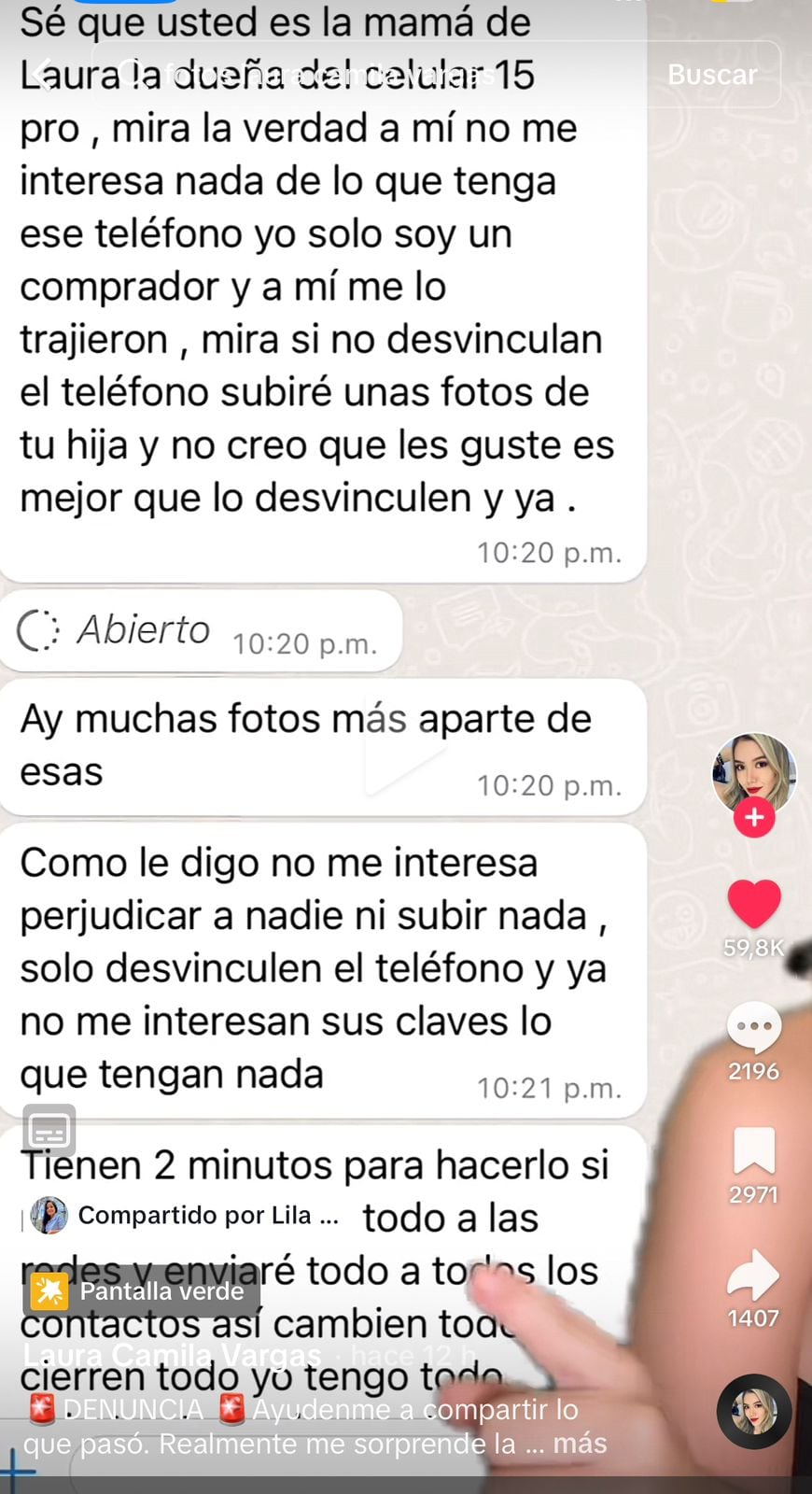Open the 2196 comments count

click(x=753, y=1072)
